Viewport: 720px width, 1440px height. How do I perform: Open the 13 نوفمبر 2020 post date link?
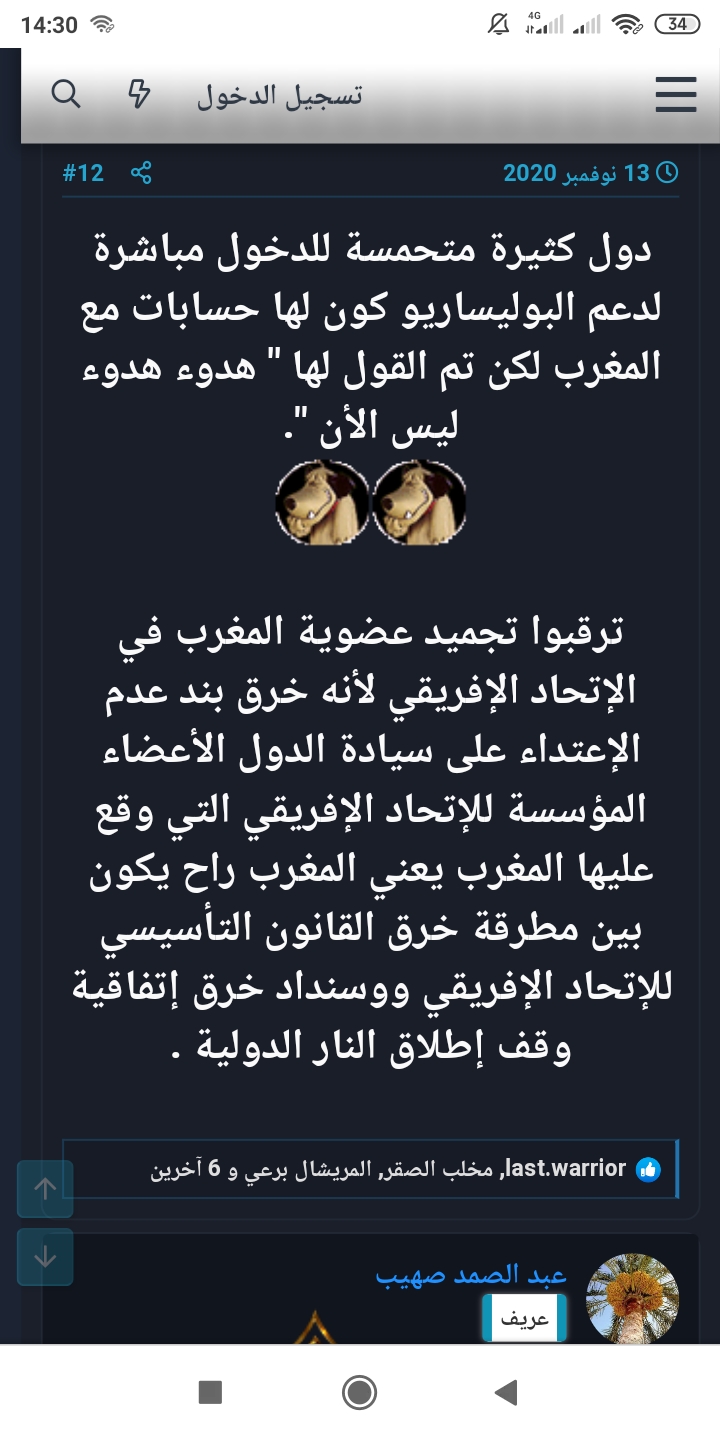coord(590,173)
